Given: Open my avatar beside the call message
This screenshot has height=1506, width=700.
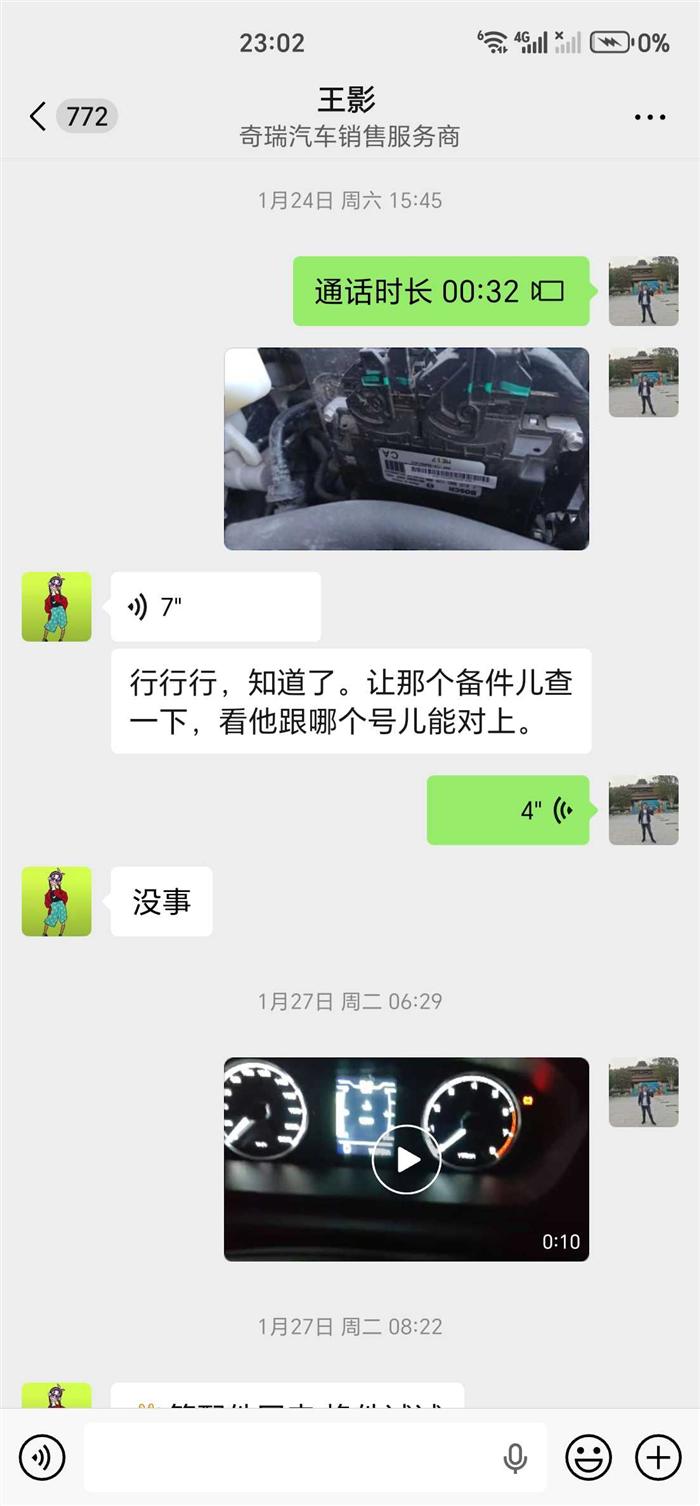Looking at the screenshot, I should click(x=643, y=291).
